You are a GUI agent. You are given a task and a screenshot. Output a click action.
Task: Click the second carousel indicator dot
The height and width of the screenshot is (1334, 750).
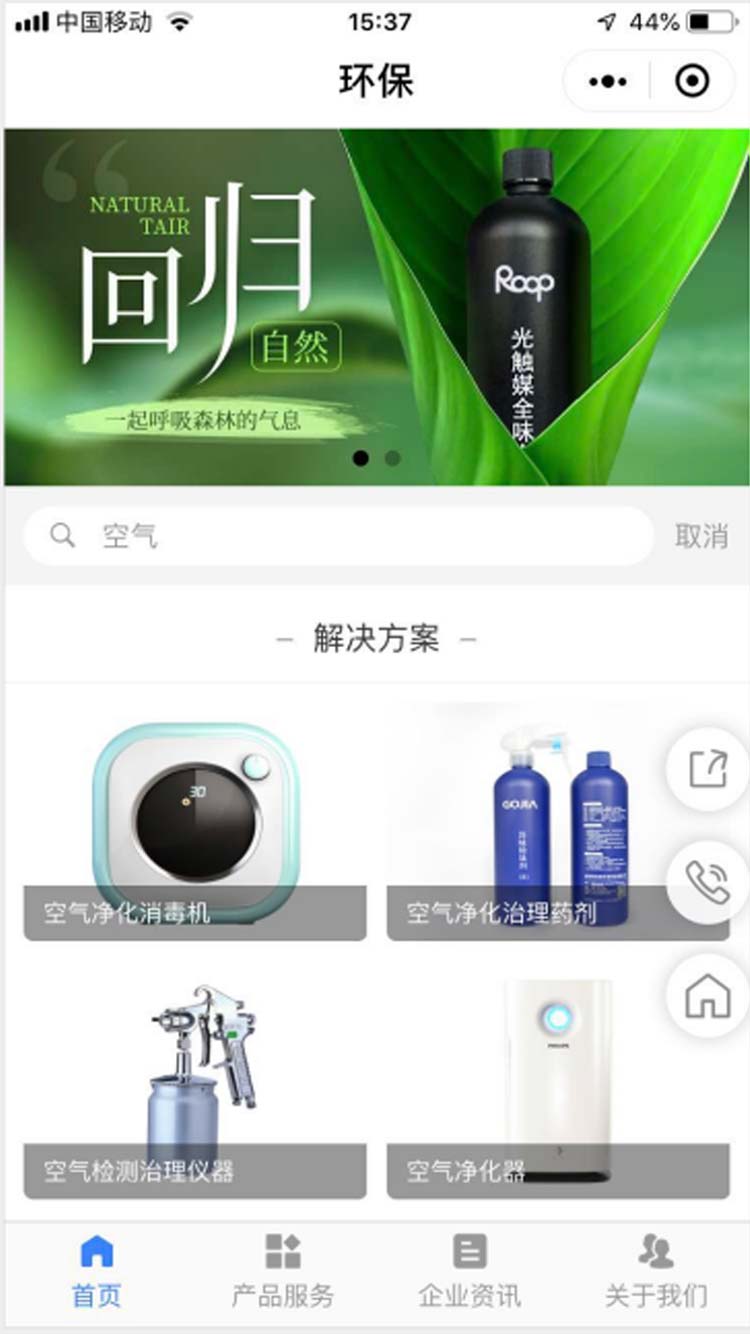[390, 460]
